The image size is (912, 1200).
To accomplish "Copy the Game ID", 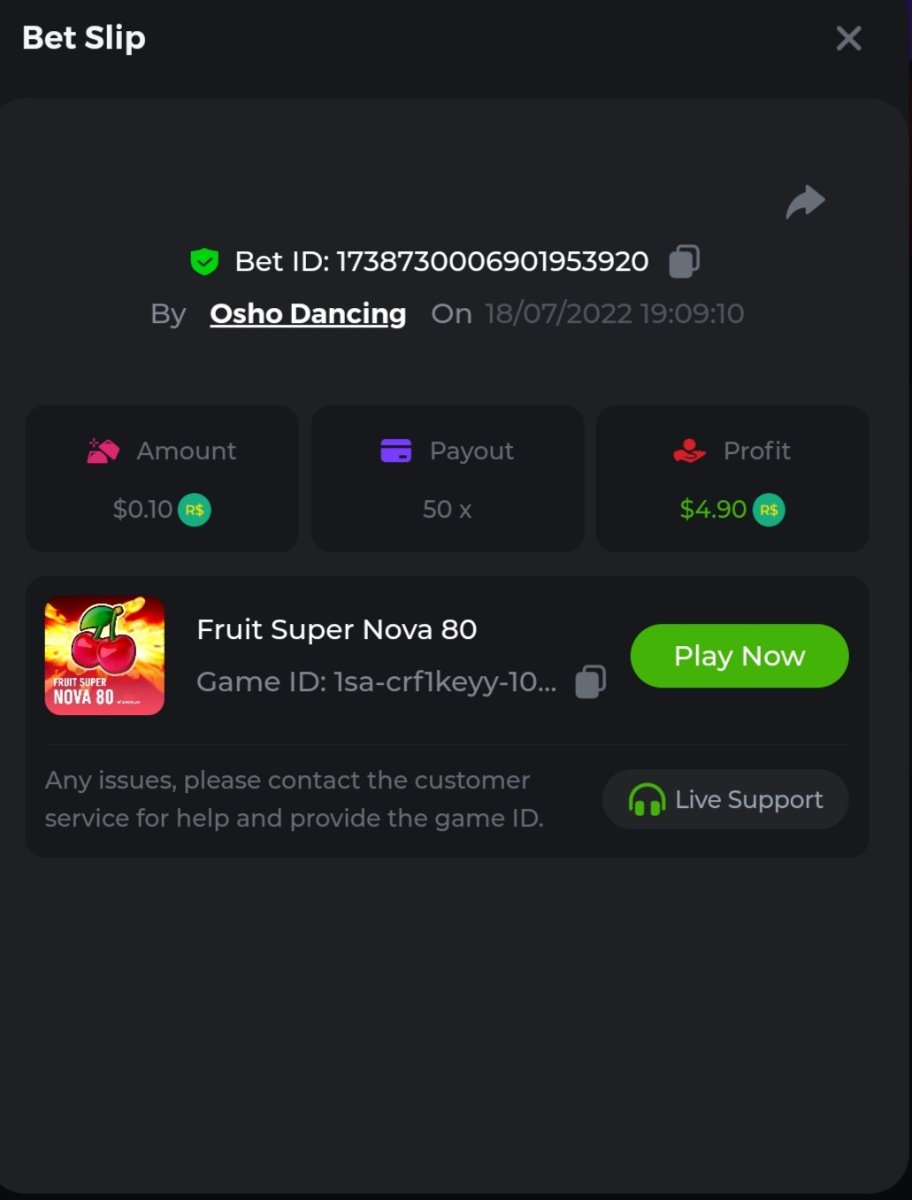I will (590, 682).
